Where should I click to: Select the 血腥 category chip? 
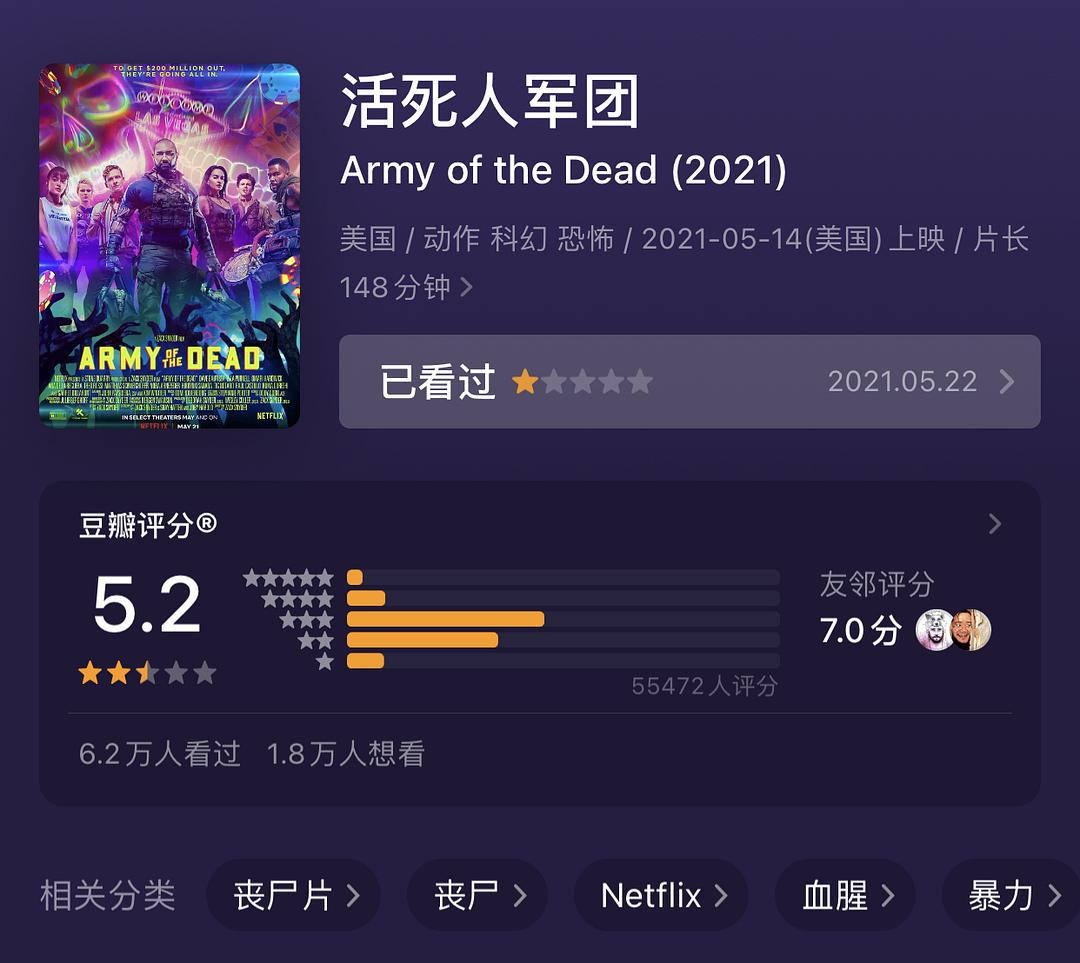tap(845, 895)
